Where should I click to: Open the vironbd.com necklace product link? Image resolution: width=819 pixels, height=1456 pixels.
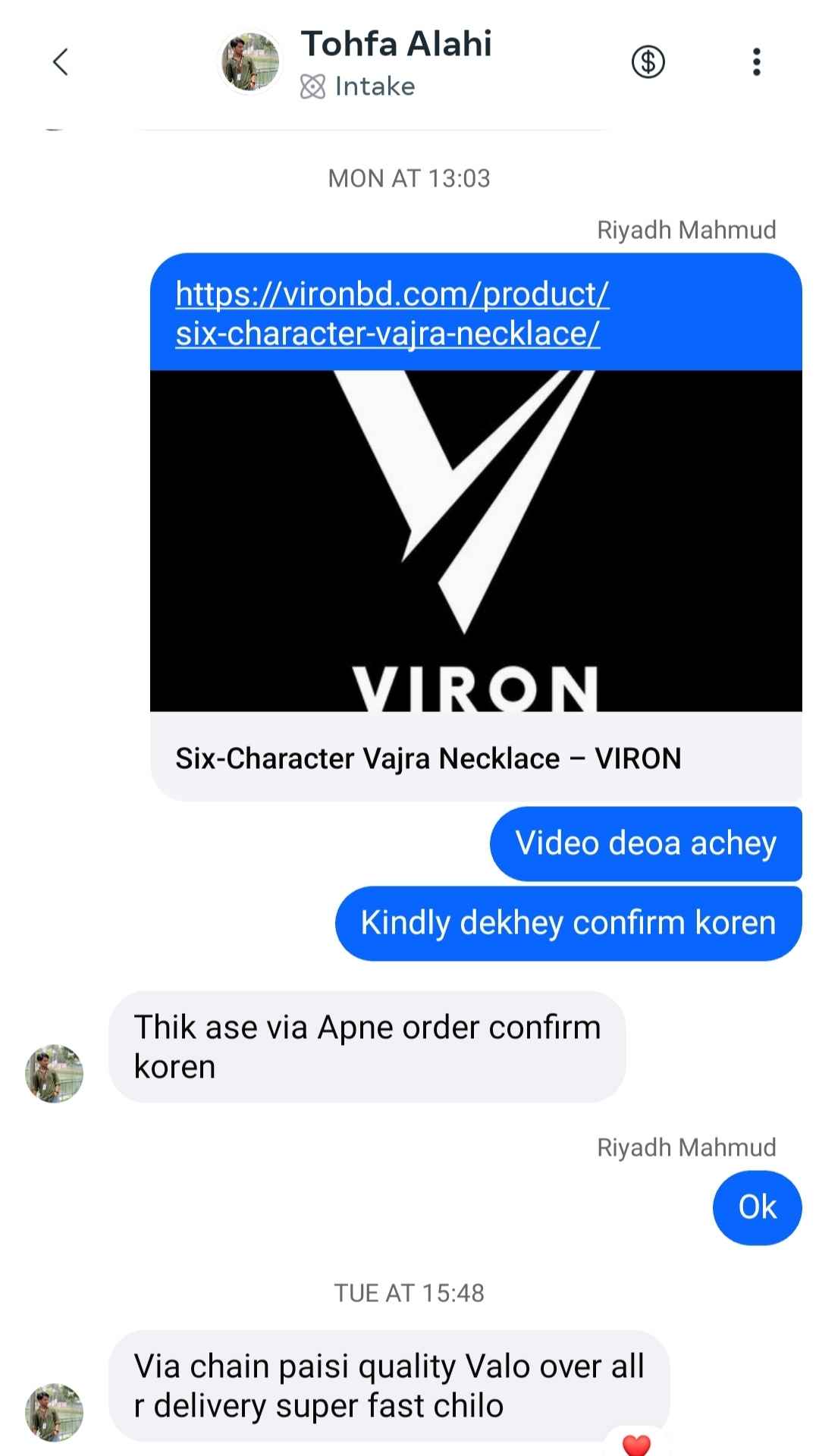pyautogui.click(x=391, y=313)
